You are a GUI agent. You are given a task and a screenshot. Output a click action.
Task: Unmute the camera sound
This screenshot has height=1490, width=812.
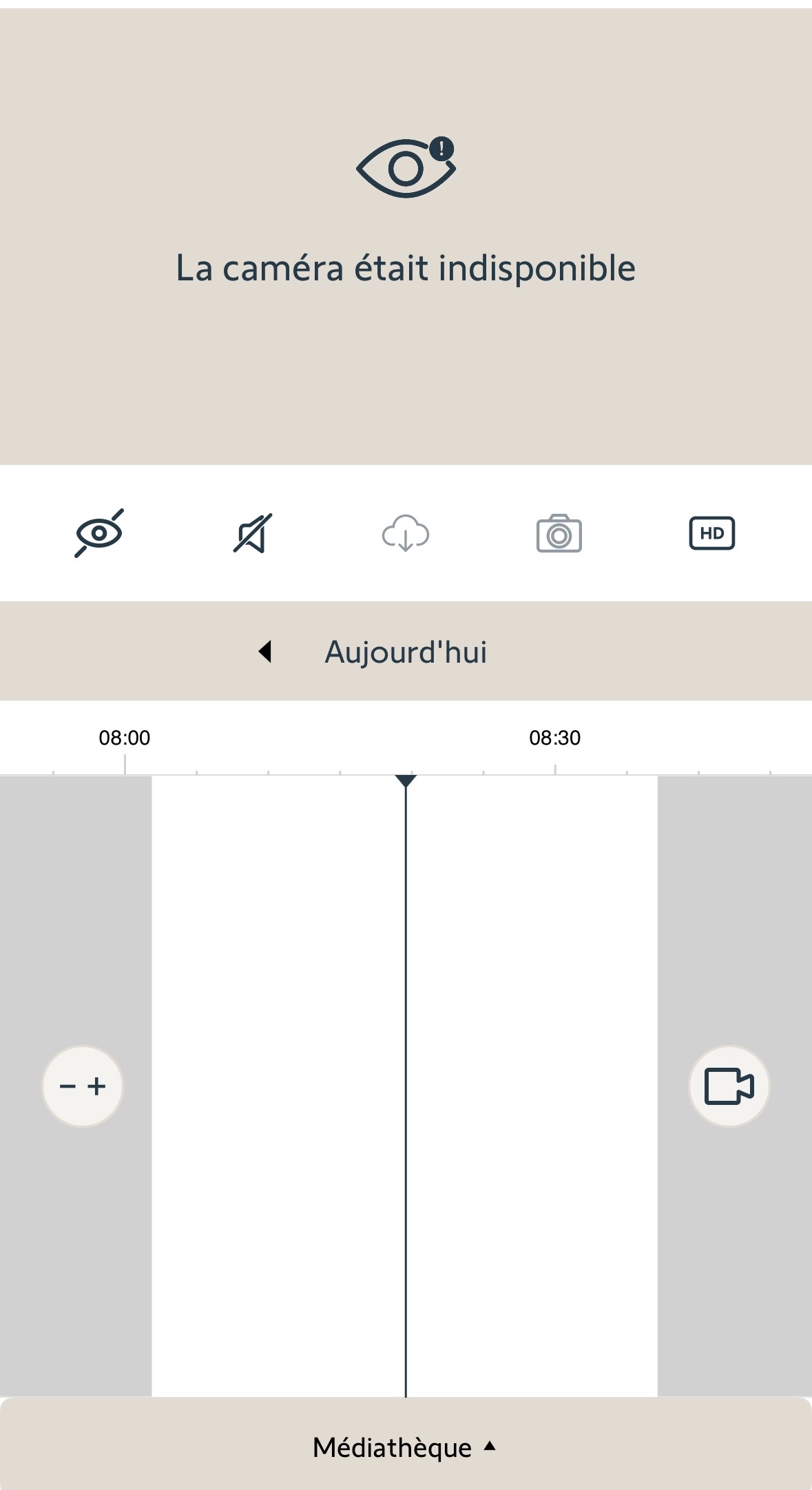coord(253,533)
